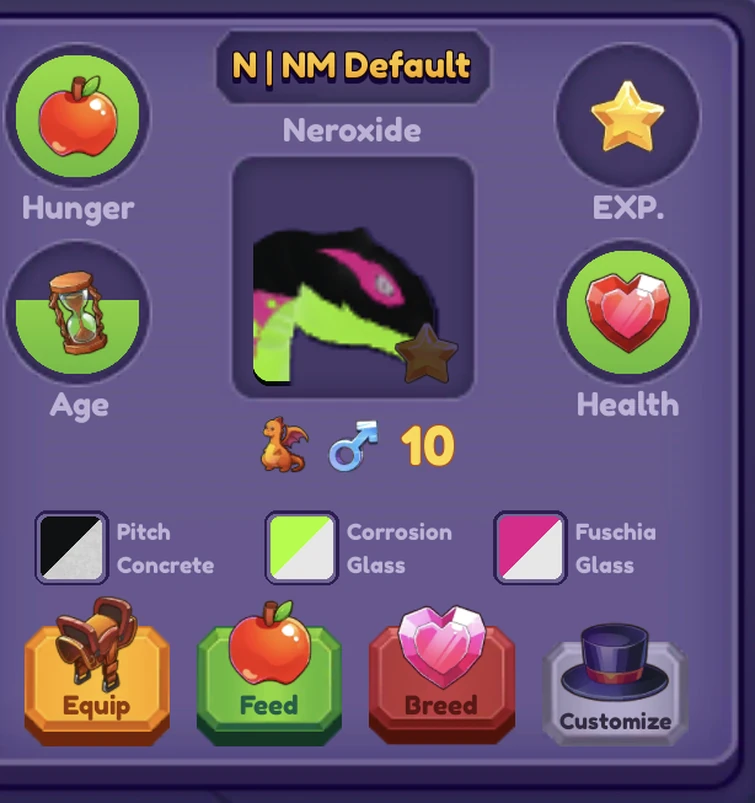This screenshot has height=803, width=755.
Task: Open the Customize hat button
Action: click(614, 684)
